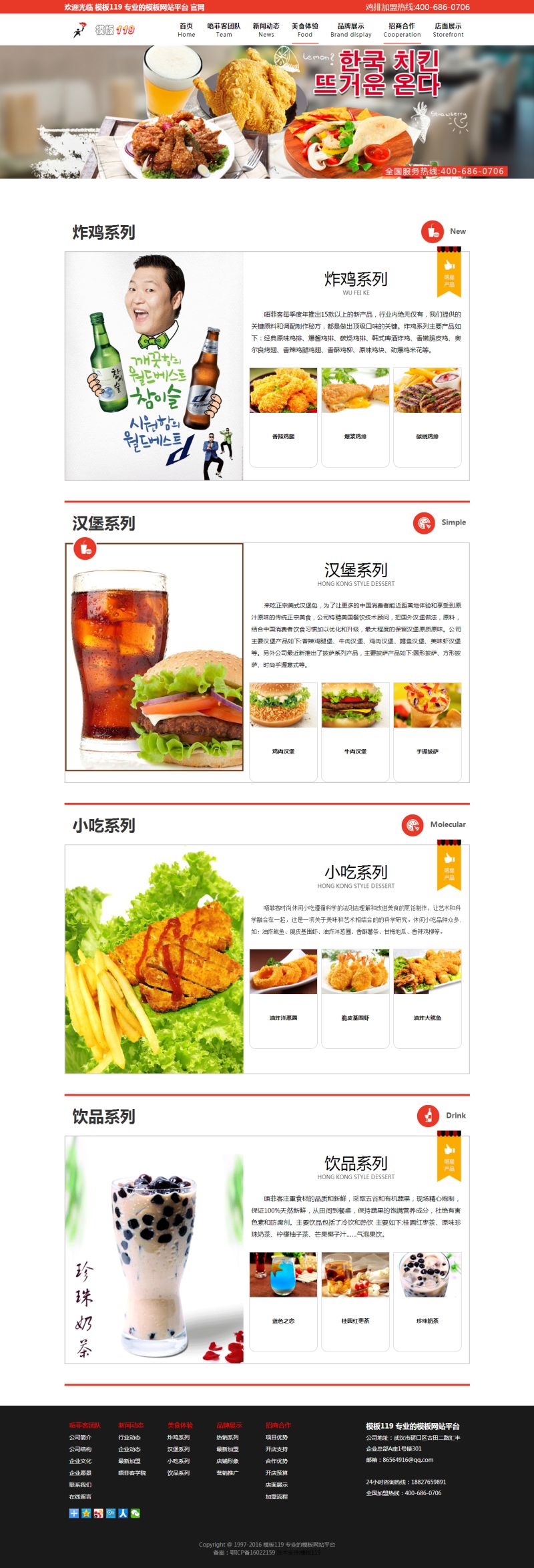Open the 碳烧鸡排 product card

pos(427,416)
